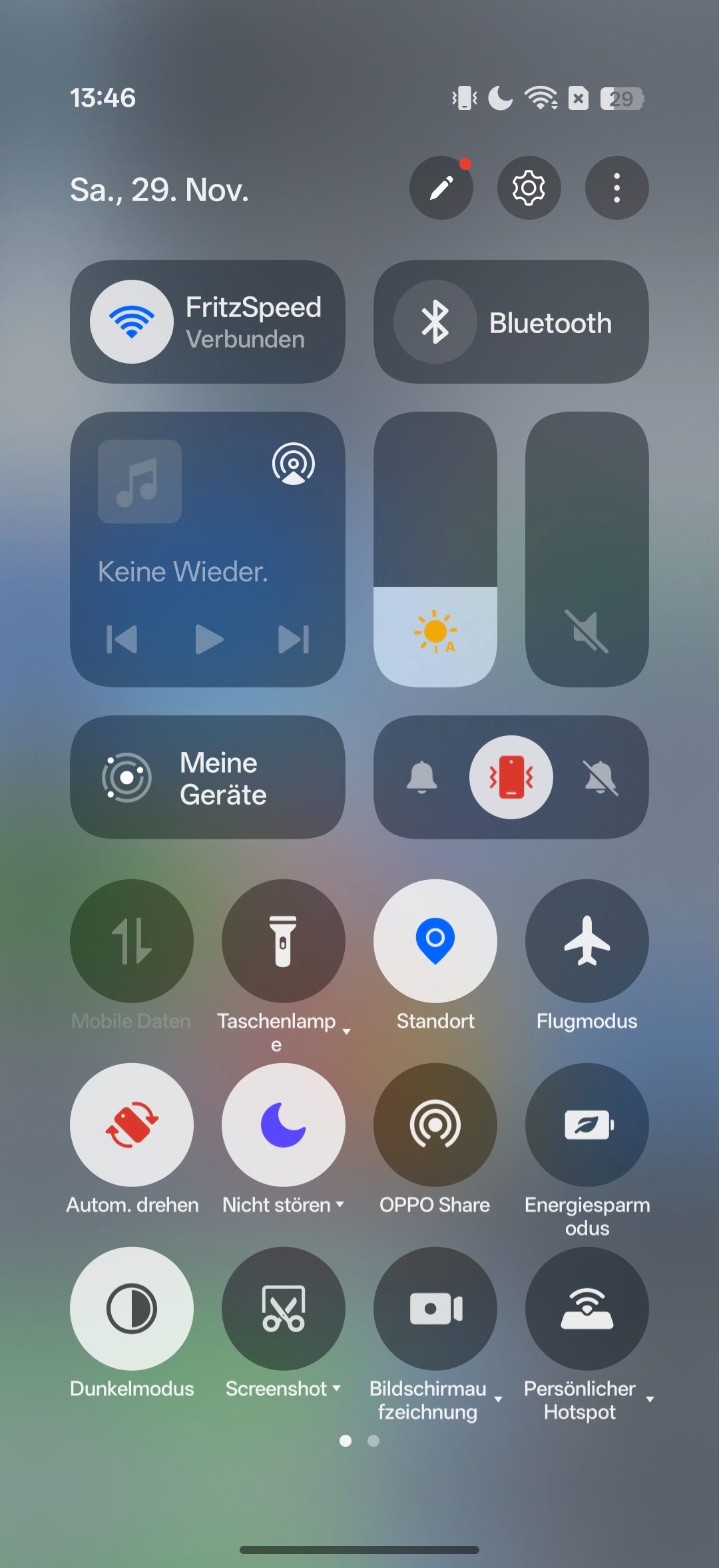Enable OPPO Share
Viewport: 719px width, 1568px height.
pyautogui.click(x=435, y=1124)
